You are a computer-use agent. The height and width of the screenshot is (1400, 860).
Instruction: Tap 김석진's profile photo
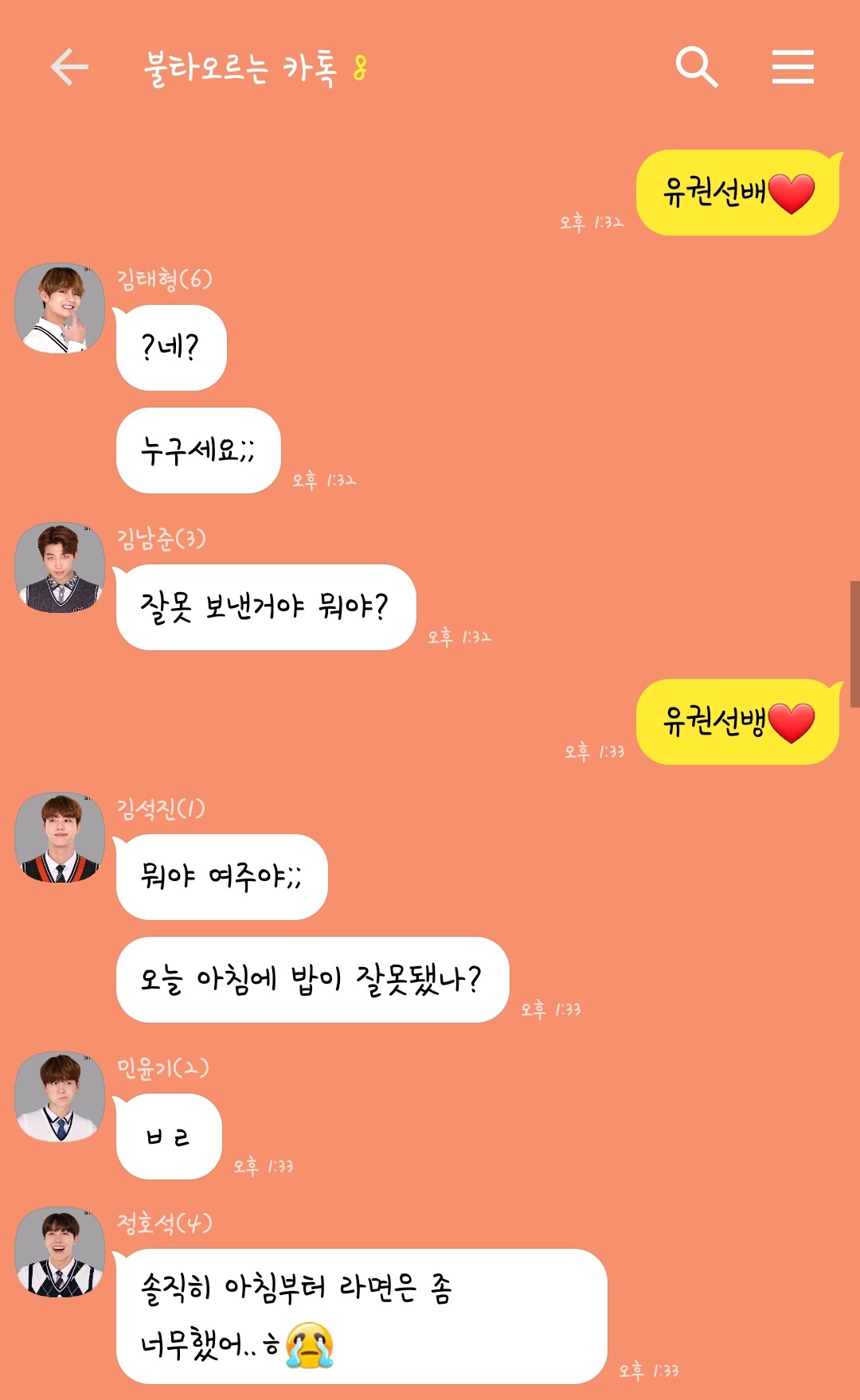click(x=60, y=838)
